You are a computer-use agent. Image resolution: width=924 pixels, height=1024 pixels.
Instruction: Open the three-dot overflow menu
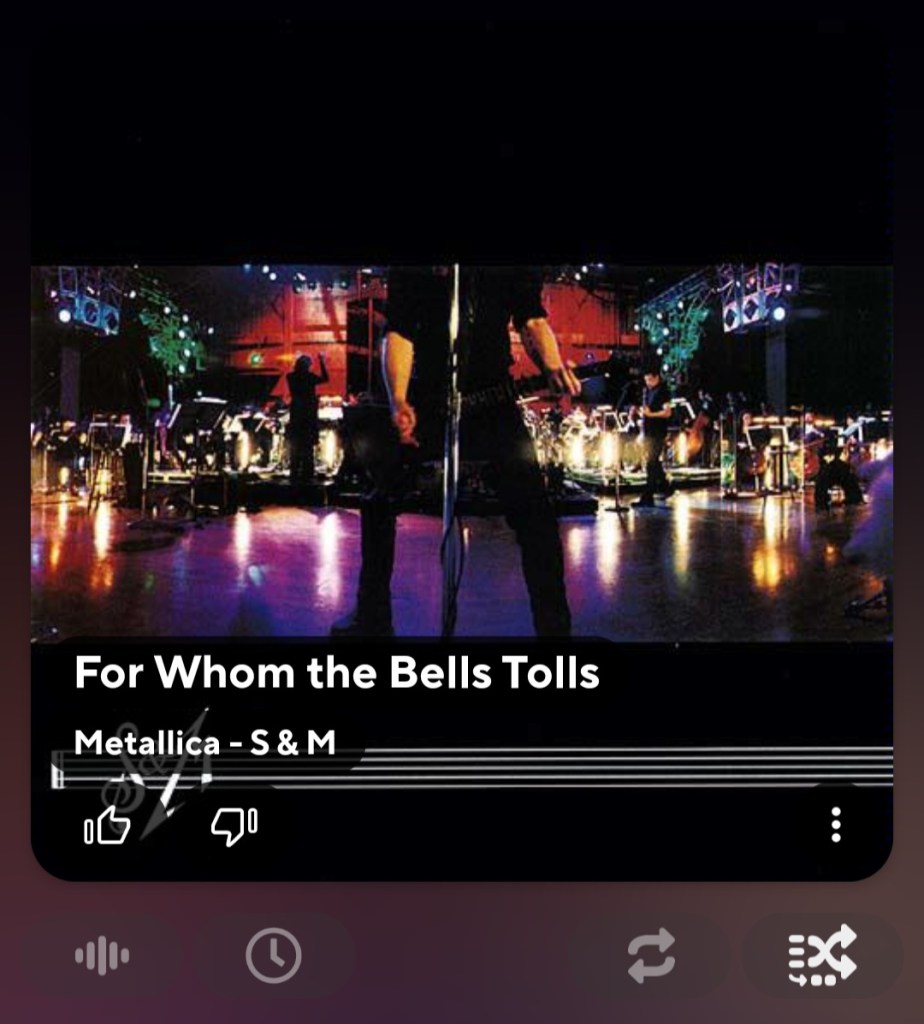pyautogui.click(x=835, y=825)
